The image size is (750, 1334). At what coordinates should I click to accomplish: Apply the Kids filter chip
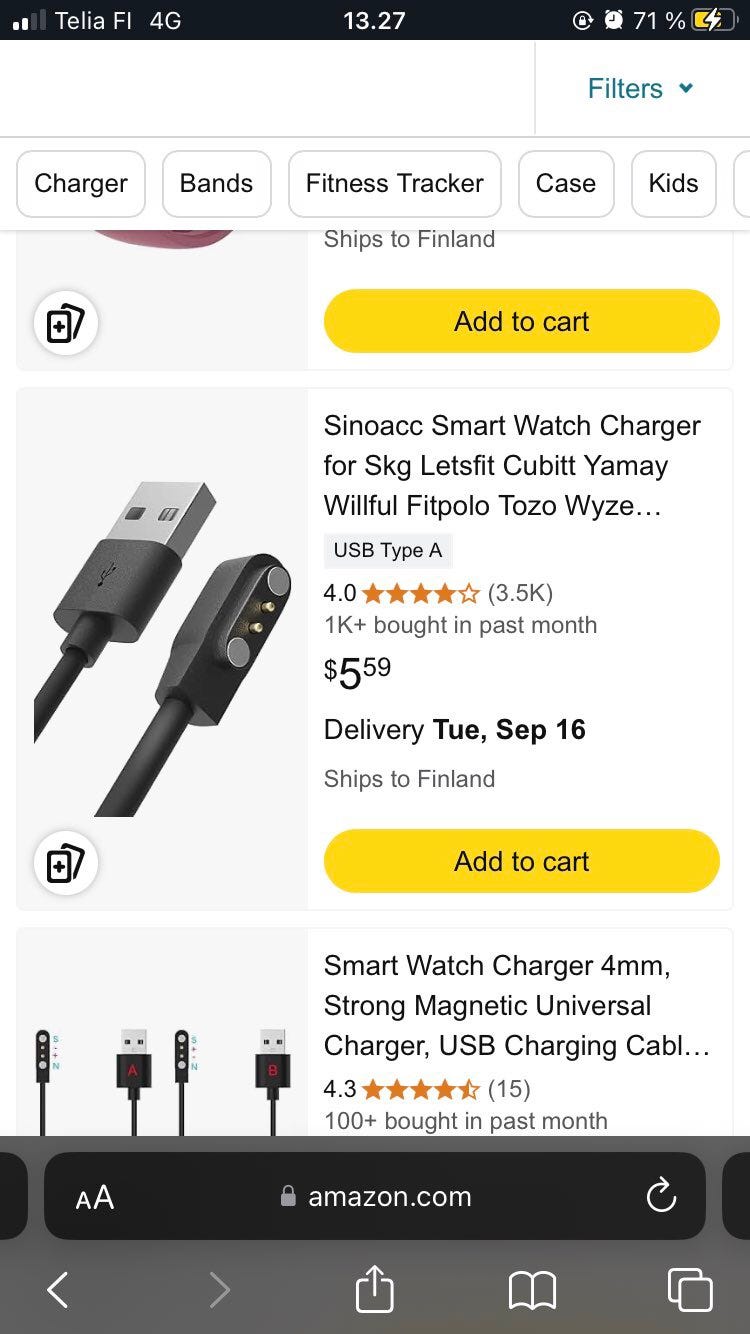(673, 183)
